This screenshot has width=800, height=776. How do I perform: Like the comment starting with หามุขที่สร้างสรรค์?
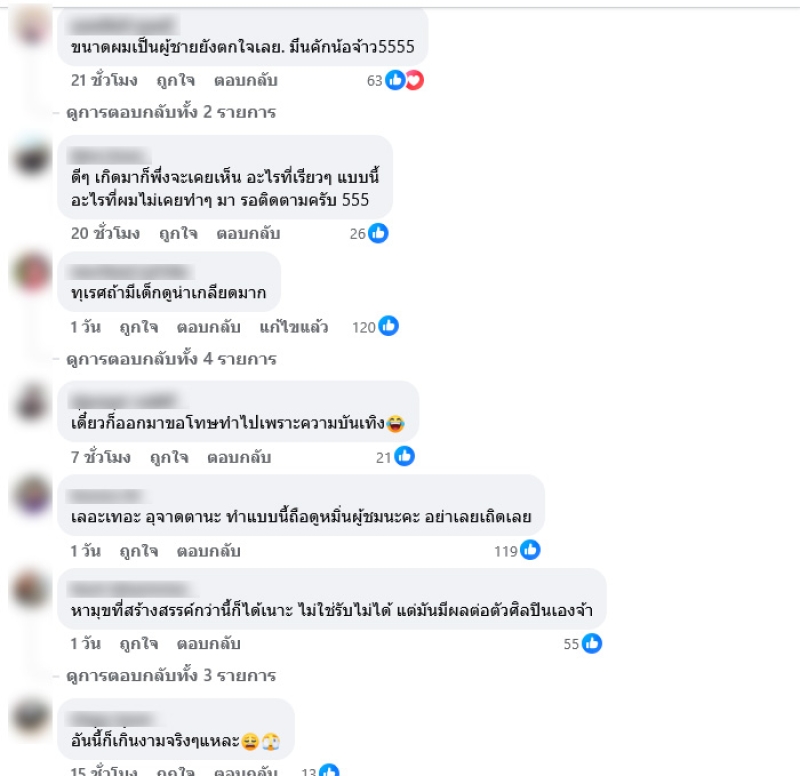[x=138, y=643]
